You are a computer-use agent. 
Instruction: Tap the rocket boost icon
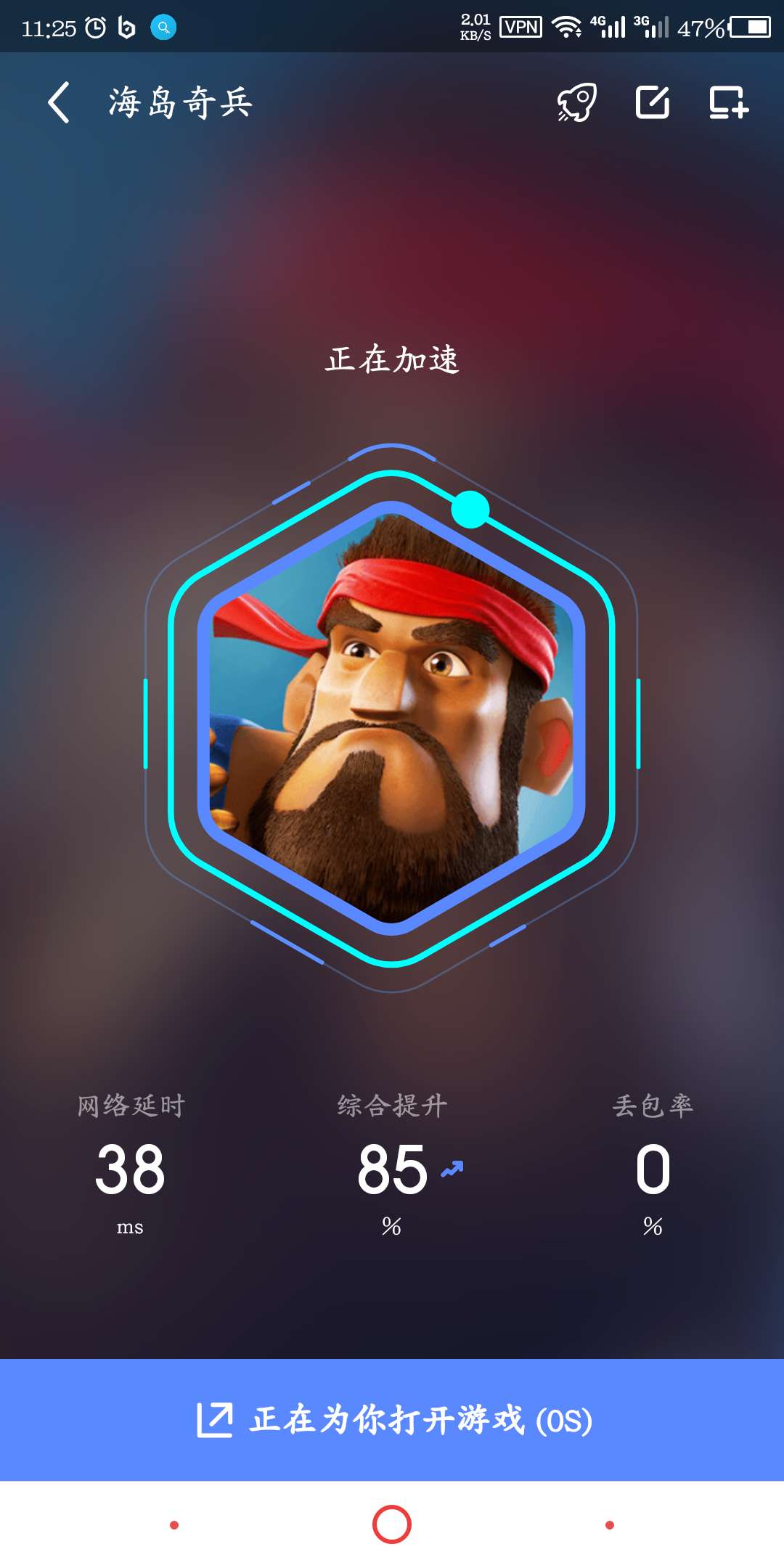click(577, 102)
